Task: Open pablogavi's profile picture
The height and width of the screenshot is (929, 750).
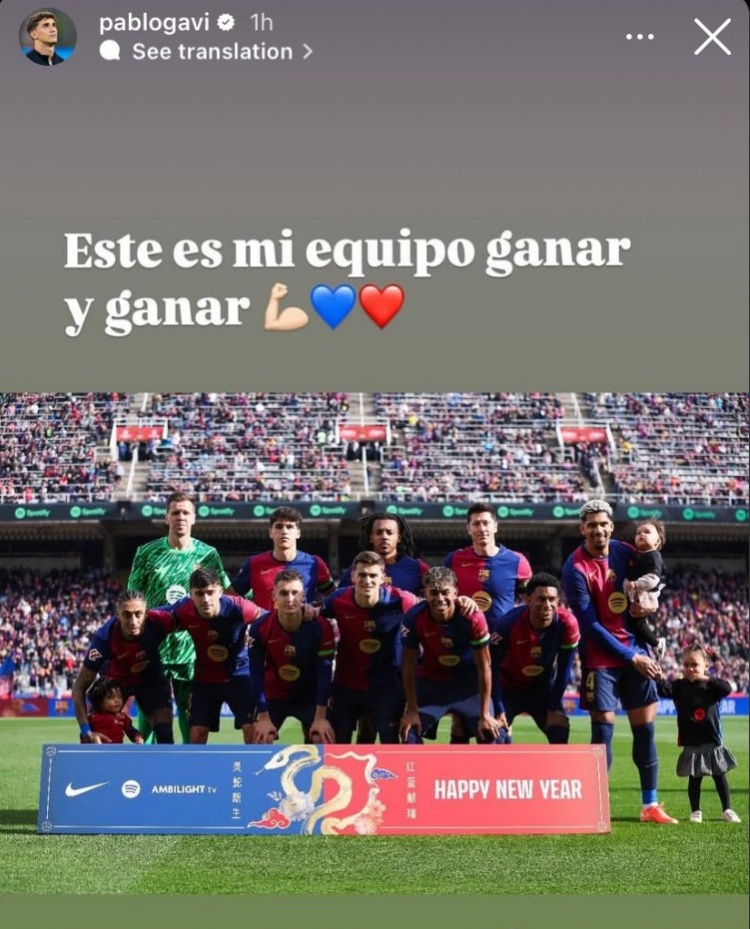Action: tap(47, 37)
